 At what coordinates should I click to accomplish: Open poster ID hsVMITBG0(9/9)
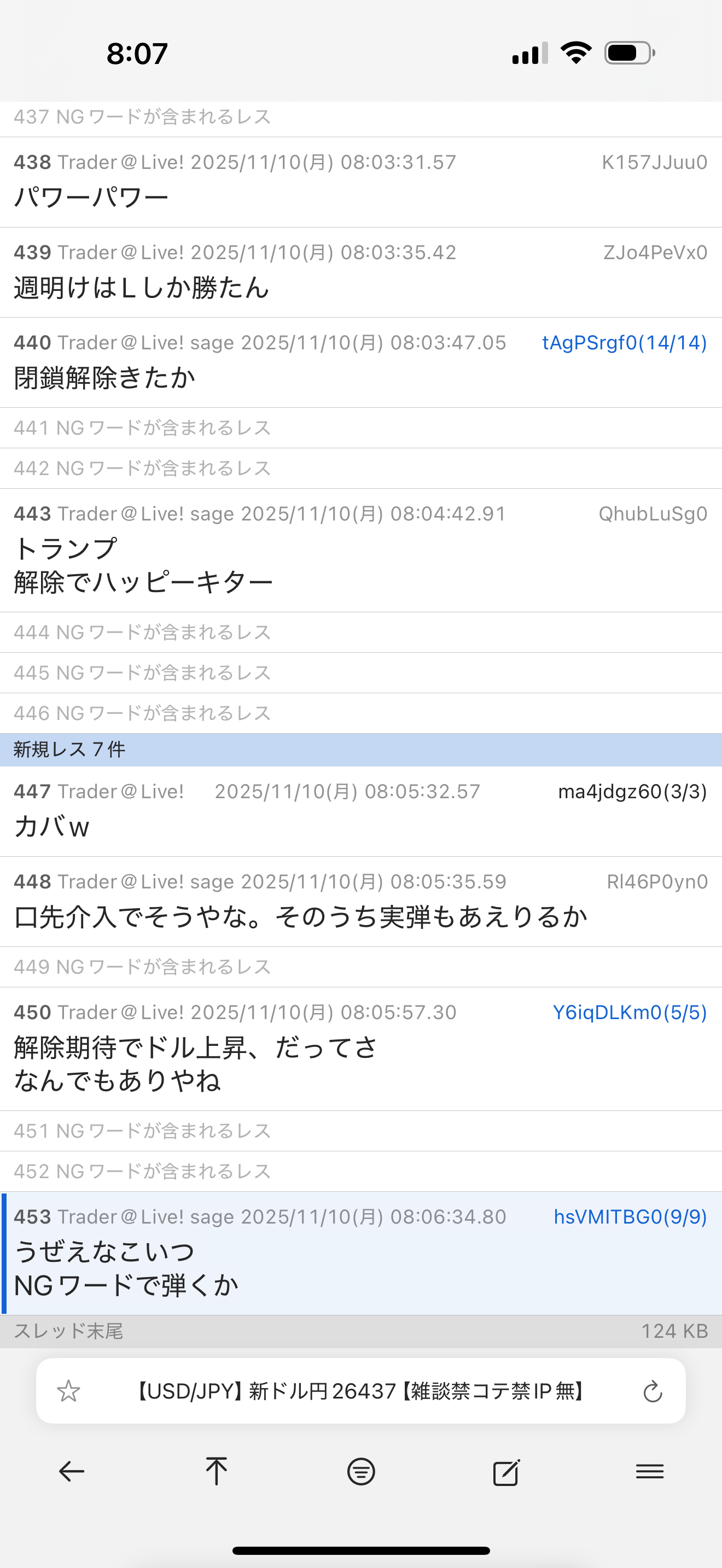click(630, 1217)
